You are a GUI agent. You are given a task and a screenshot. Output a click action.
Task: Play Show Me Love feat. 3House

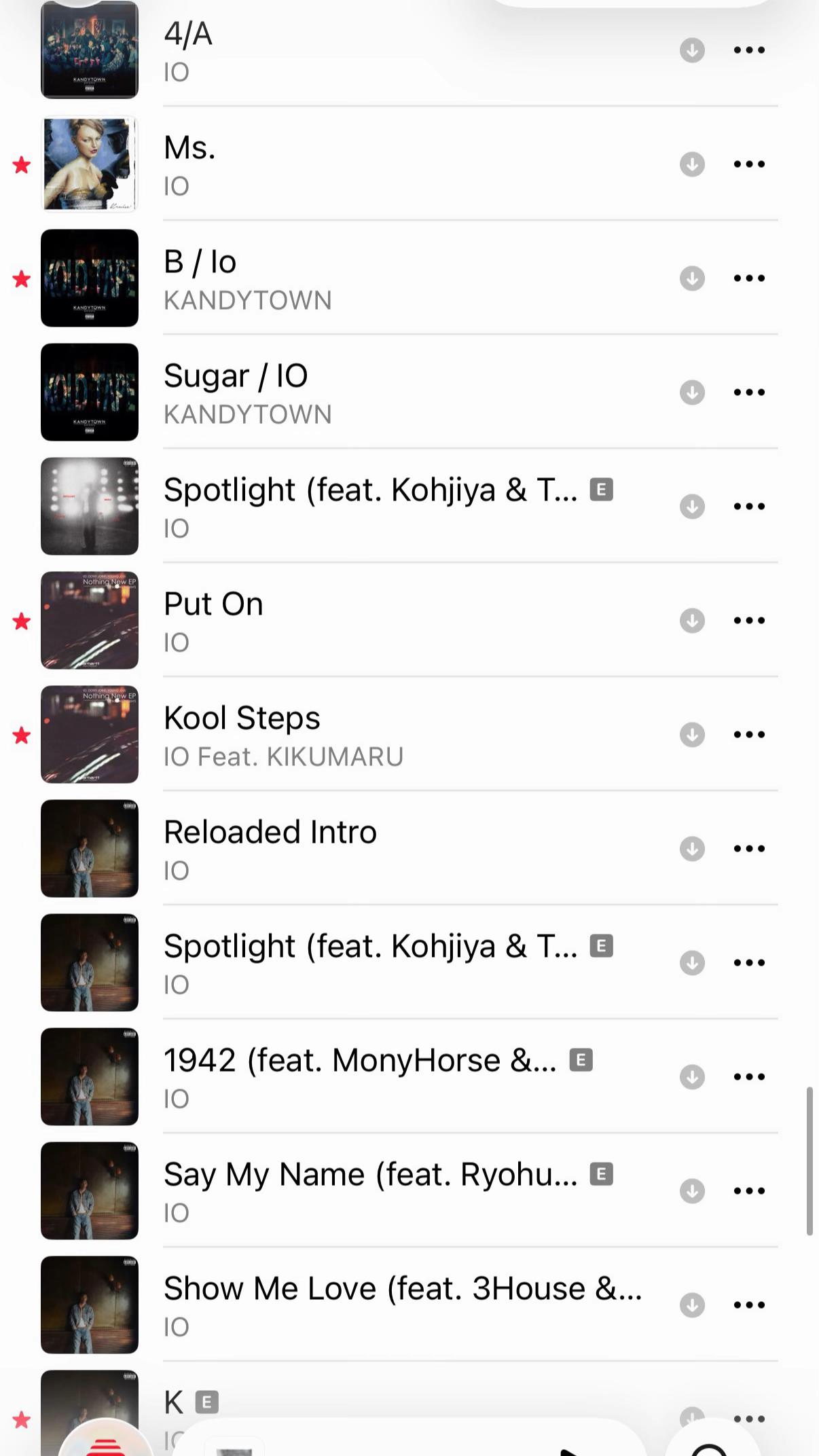click(x=407, y=1305)
